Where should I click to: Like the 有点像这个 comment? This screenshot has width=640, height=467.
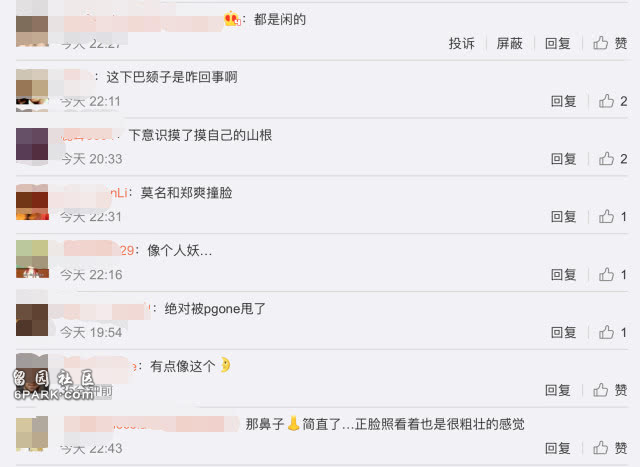pos(610,390)
